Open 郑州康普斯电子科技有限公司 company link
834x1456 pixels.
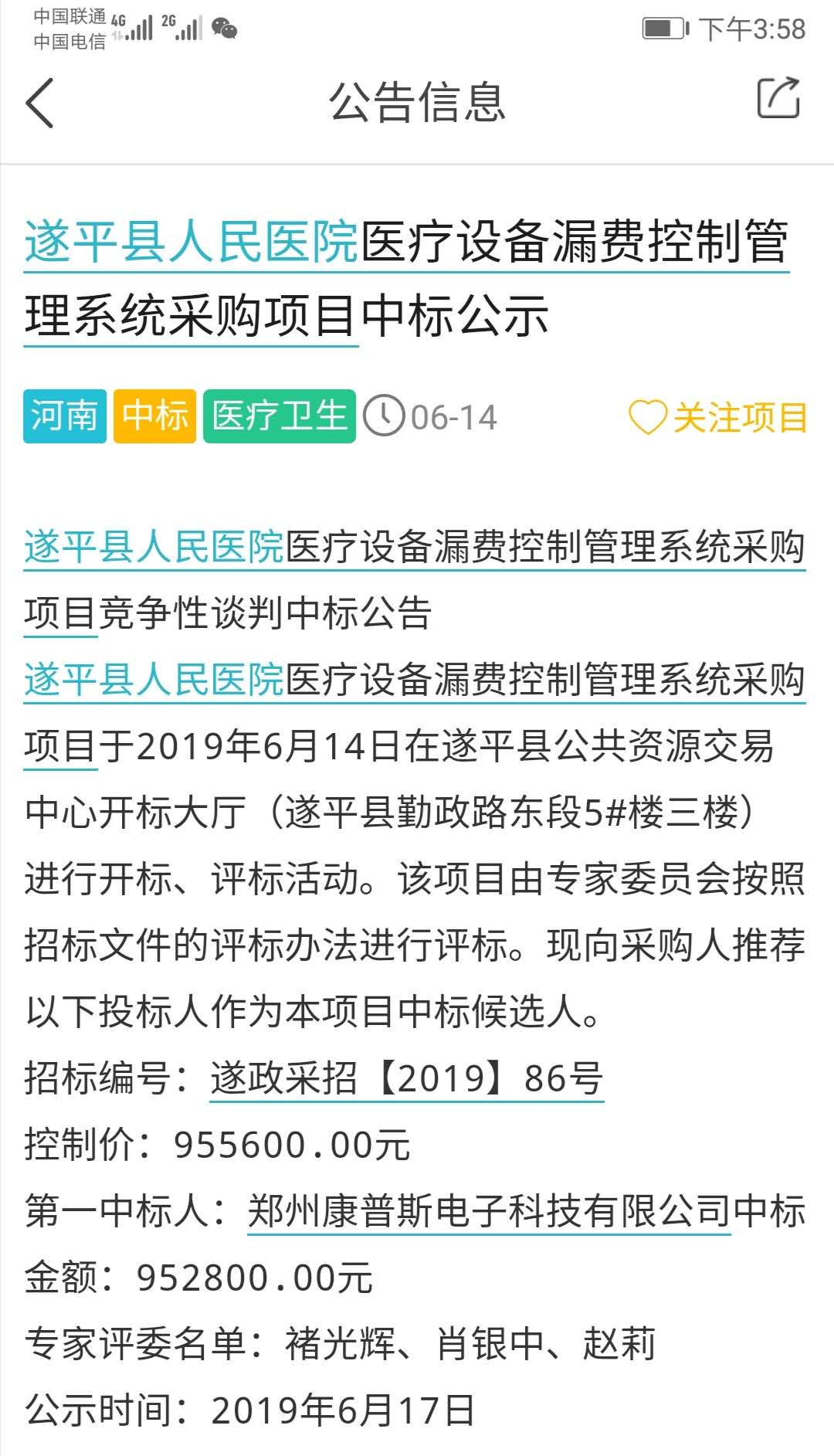click(x=489, y=1211)
